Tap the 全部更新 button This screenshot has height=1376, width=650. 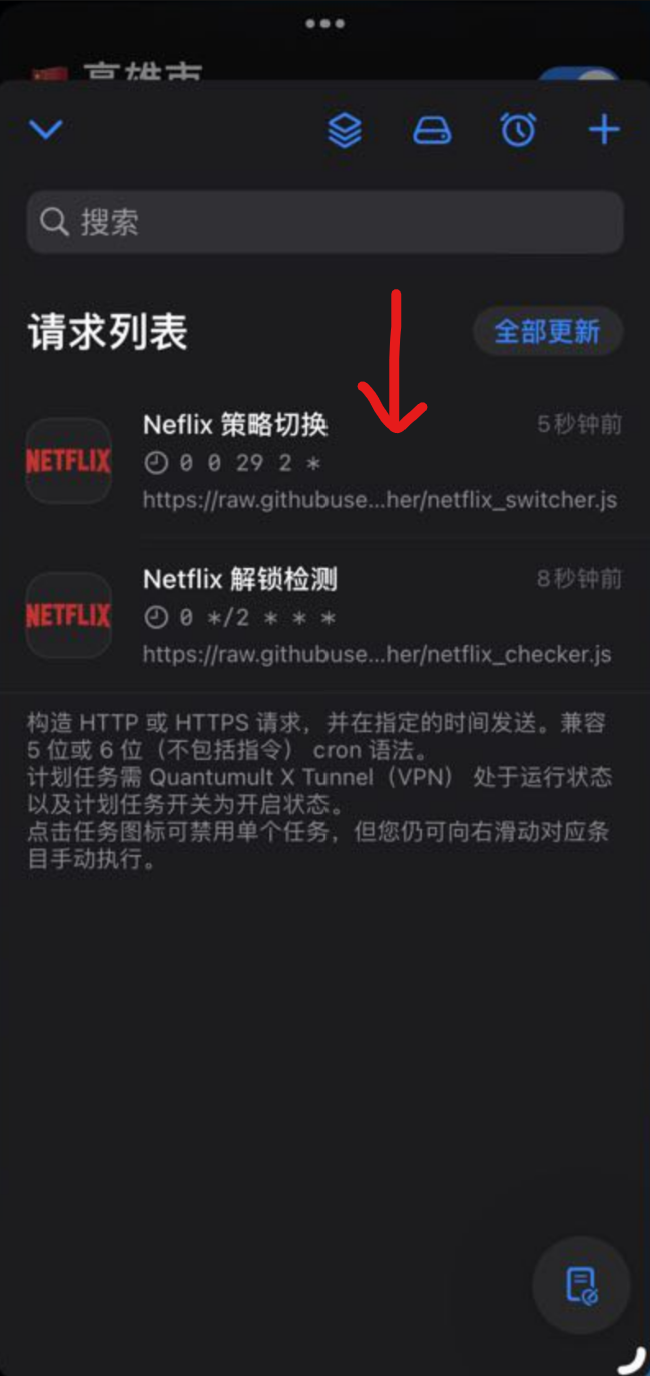point(547,331)
